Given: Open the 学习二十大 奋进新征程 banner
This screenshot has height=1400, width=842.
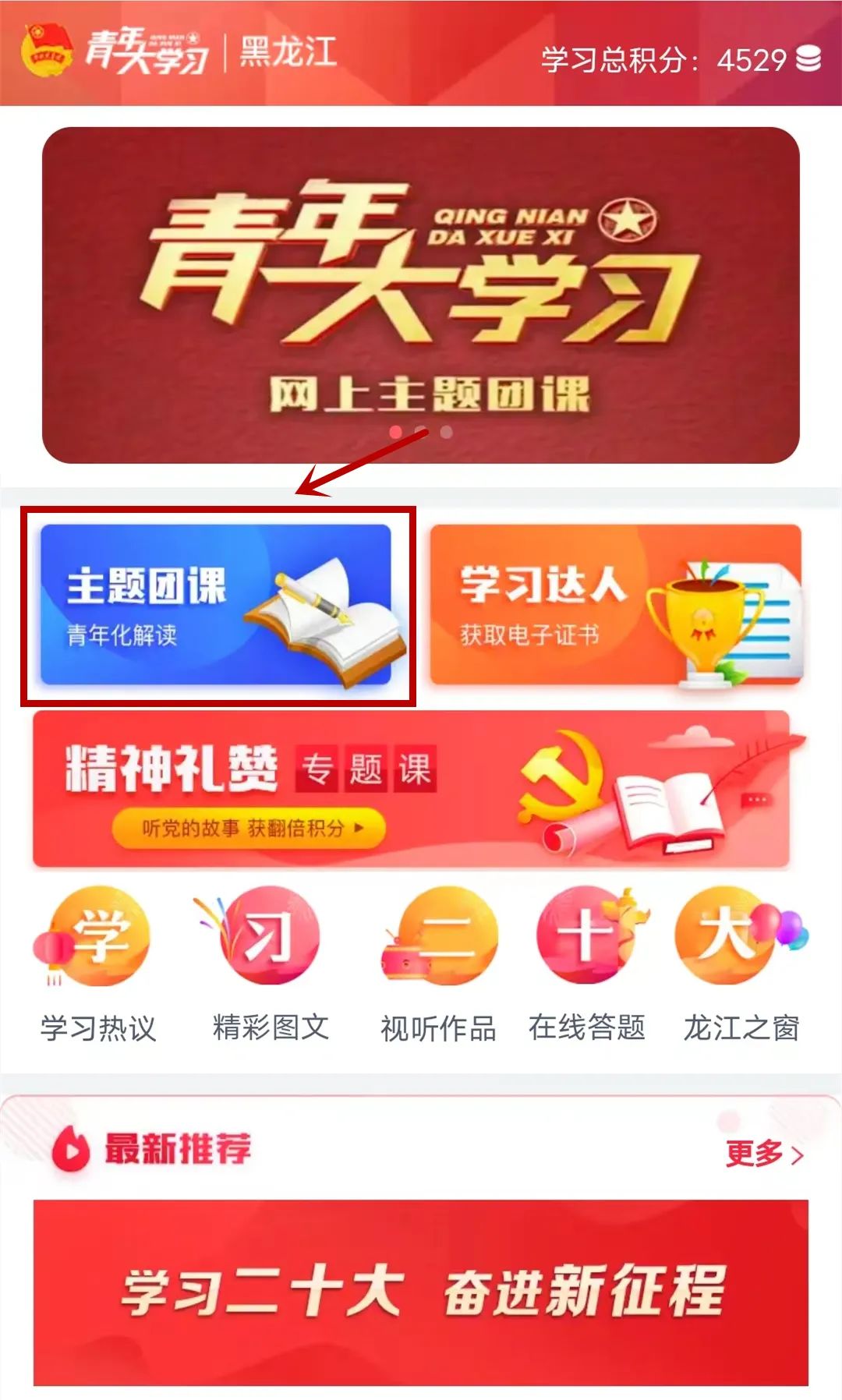Looking at the screenshot, I should coord(421,1292).
